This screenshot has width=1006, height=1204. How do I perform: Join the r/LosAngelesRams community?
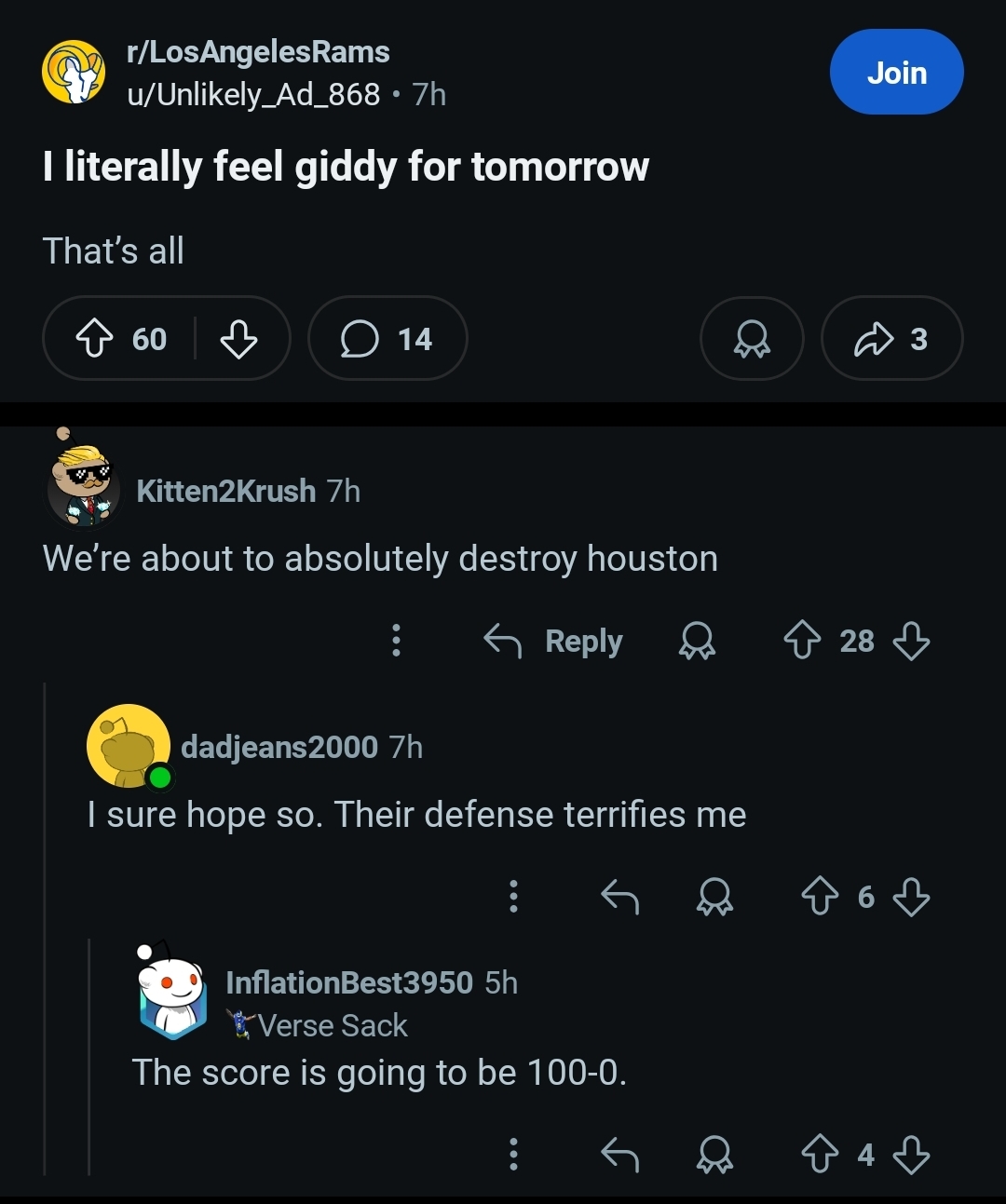pos(896,73)
